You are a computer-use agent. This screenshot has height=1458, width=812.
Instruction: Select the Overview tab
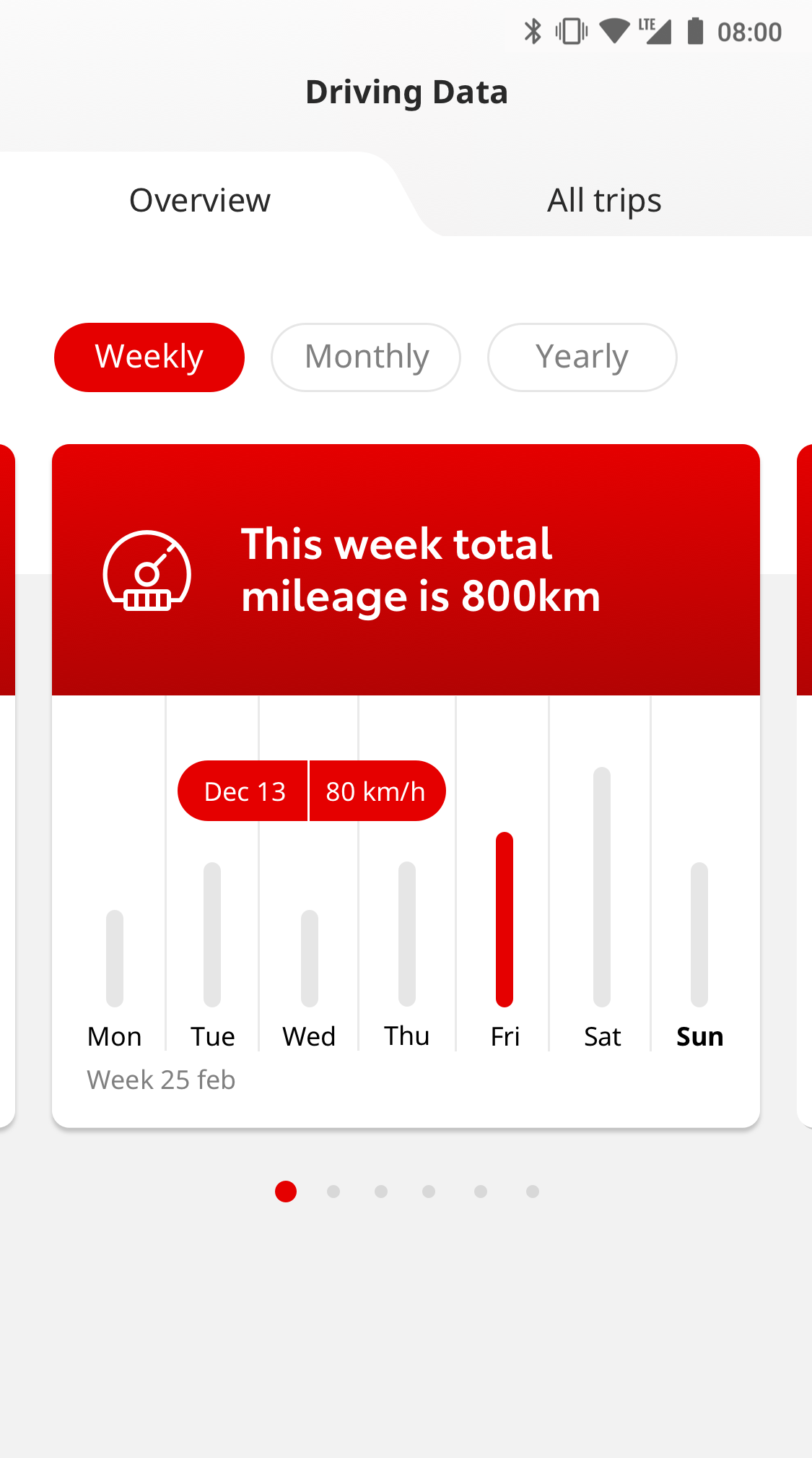[x=200, y=201]
